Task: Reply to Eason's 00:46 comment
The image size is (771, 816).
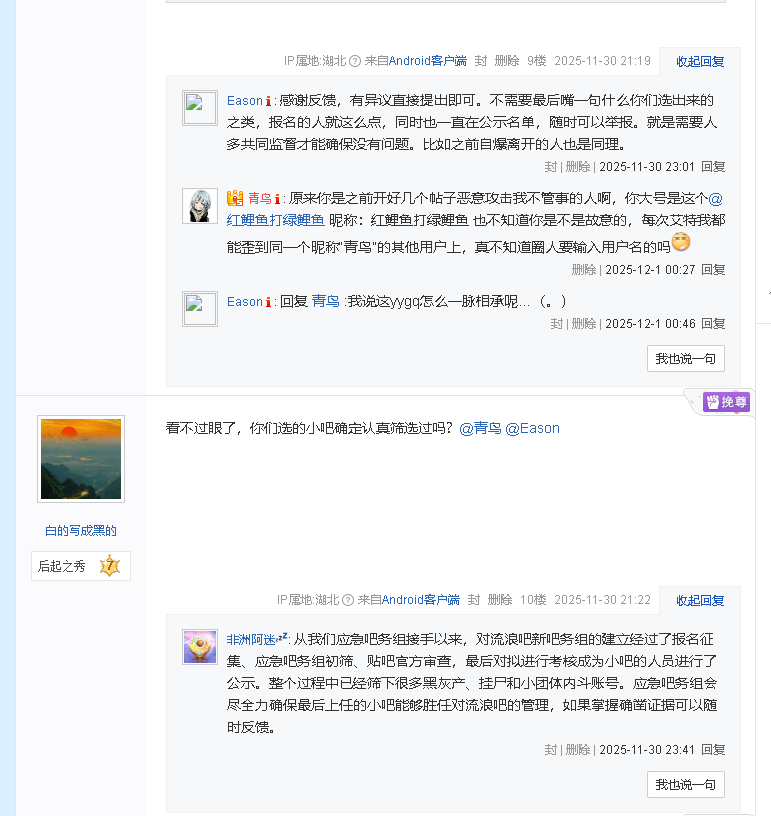Action: point(713,324)
